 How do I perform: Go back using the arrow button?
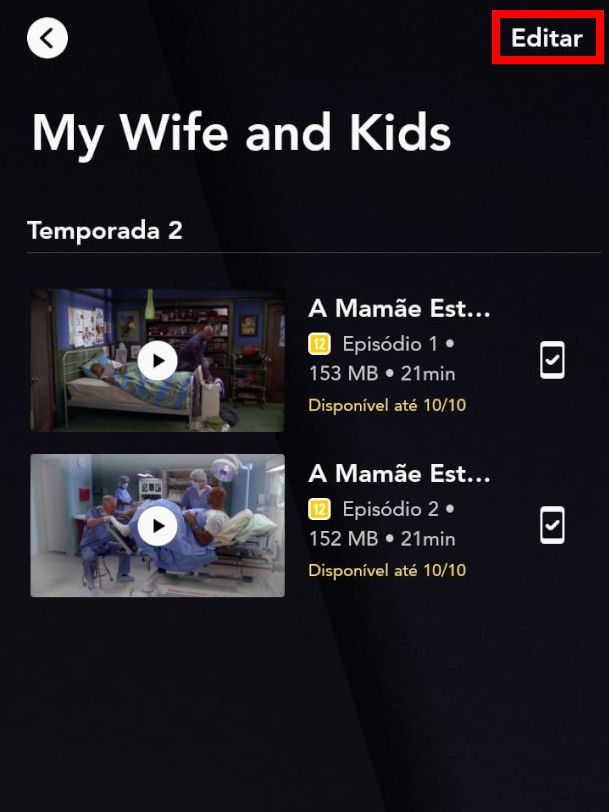(47, 39)
